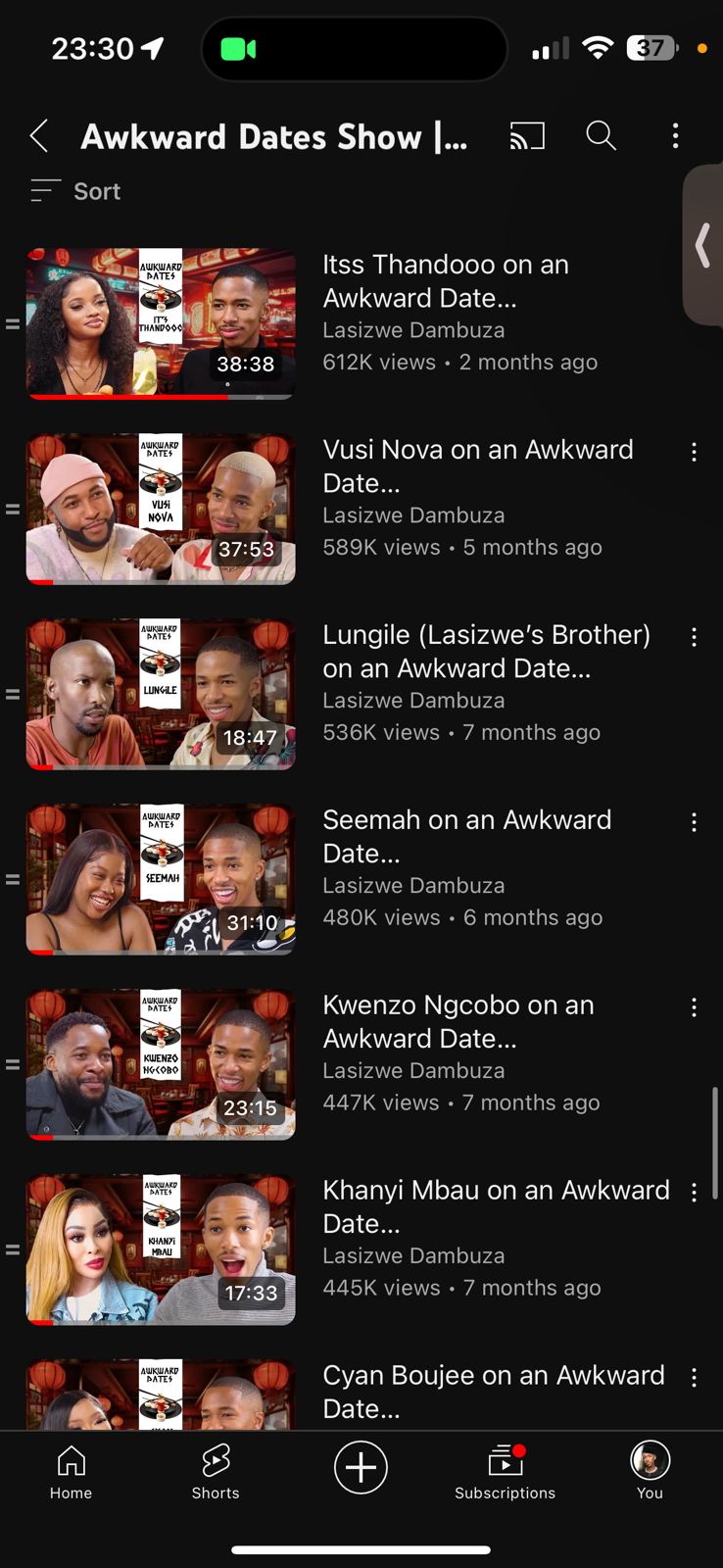This screenshot has height=1568, width=723.
Task: Play Khanyi Mbau on an Awkward Date
Action: (161, 1249)
